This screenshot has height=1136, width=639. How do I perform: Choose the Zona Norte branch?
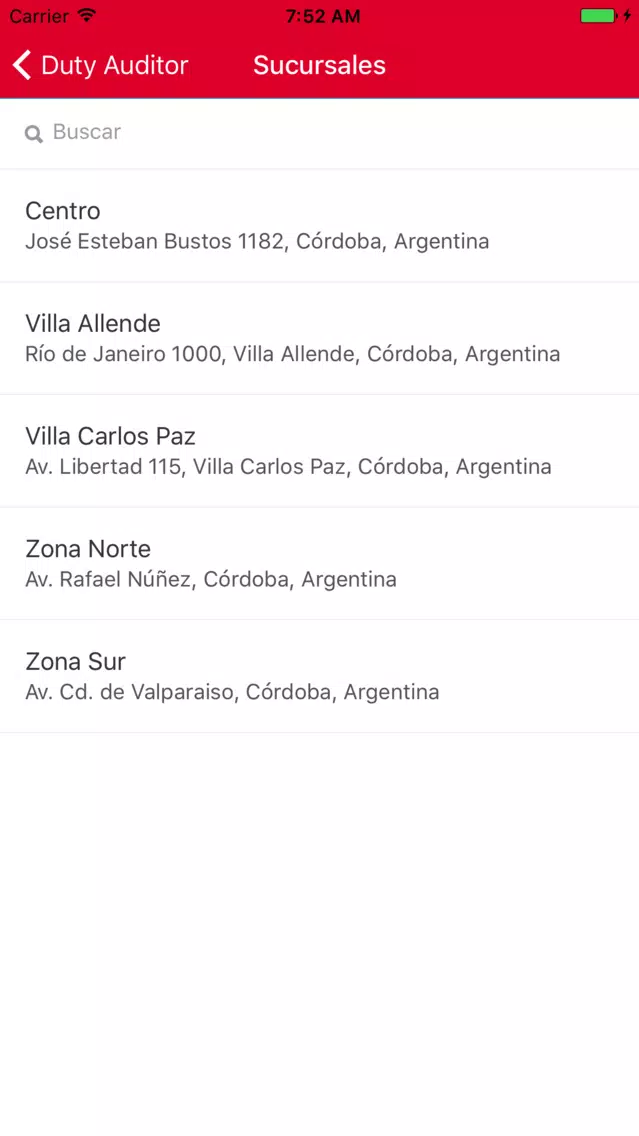(320, 564)
